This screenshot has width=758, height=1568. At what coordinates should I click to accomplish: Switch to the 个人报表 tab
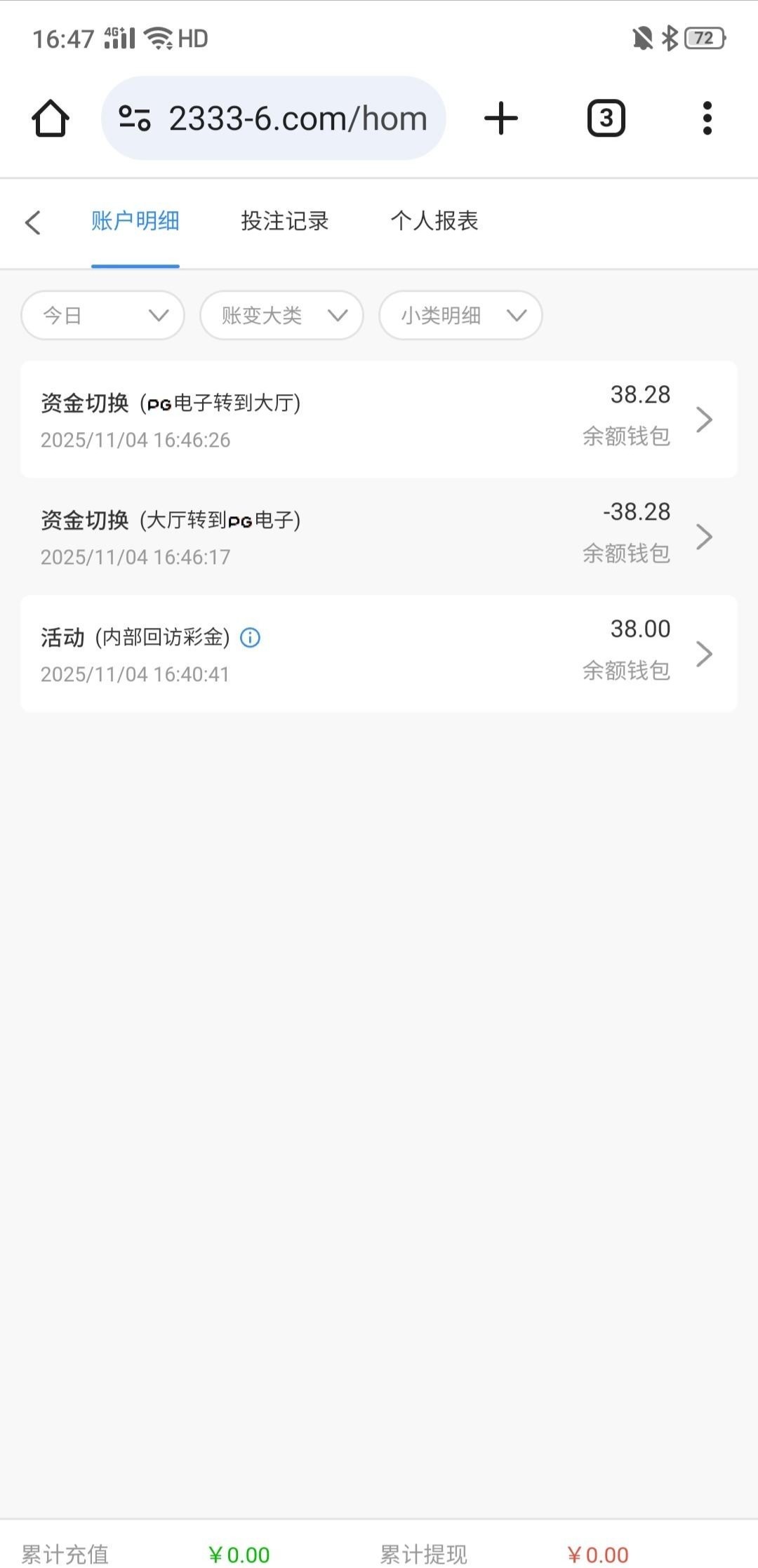[x=434, y=221]
